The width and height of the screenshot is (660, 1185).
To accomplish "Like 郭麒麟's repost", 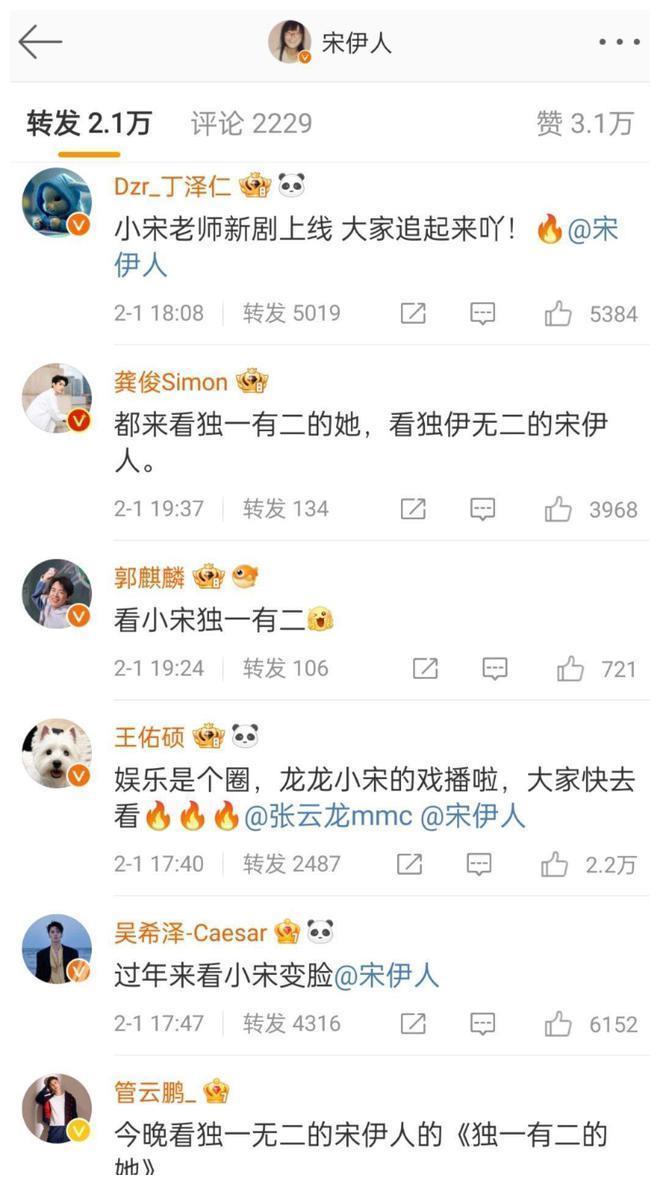I will 571,668.
